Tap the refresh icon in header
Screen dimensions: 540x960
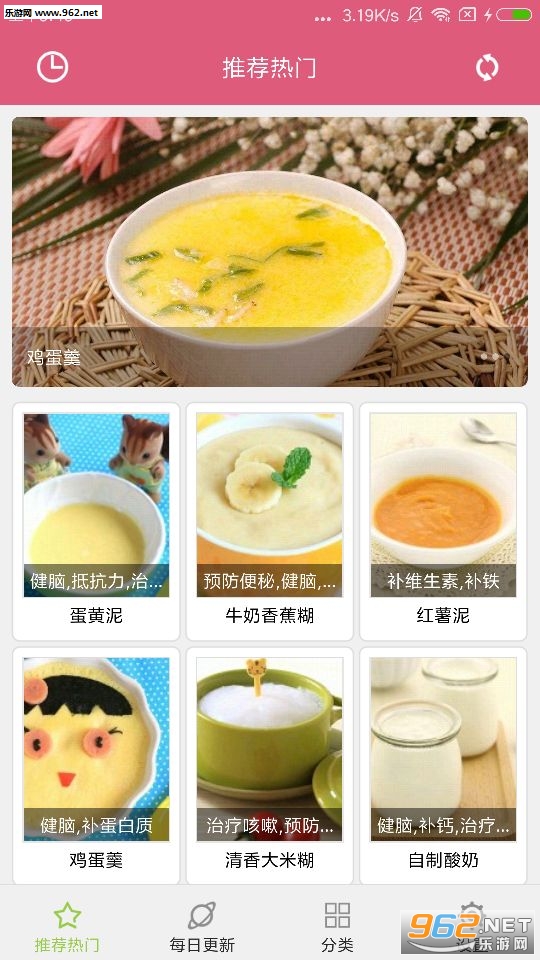pos(487,67)
